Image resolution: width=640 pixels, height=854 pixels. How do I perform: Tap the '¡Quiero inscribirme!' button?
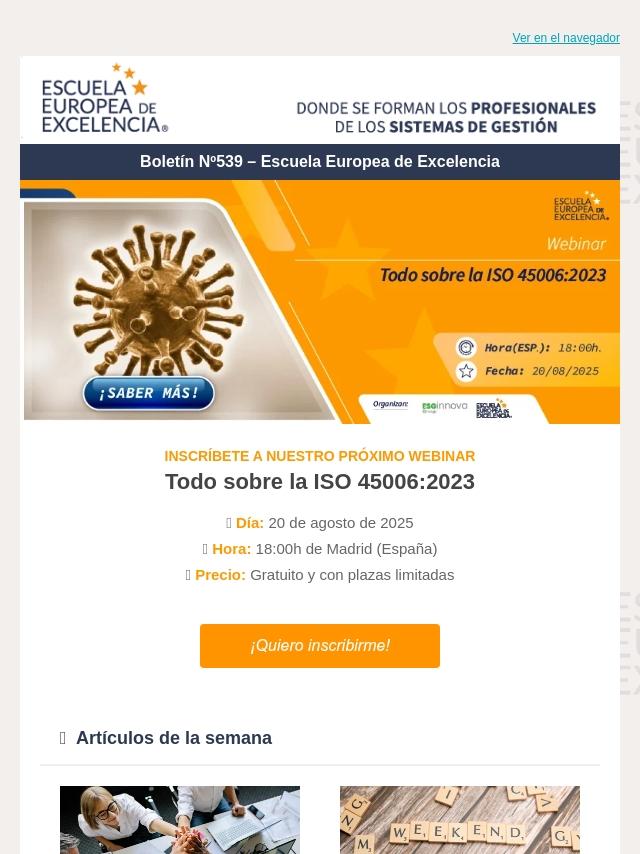tap(320, 646)
